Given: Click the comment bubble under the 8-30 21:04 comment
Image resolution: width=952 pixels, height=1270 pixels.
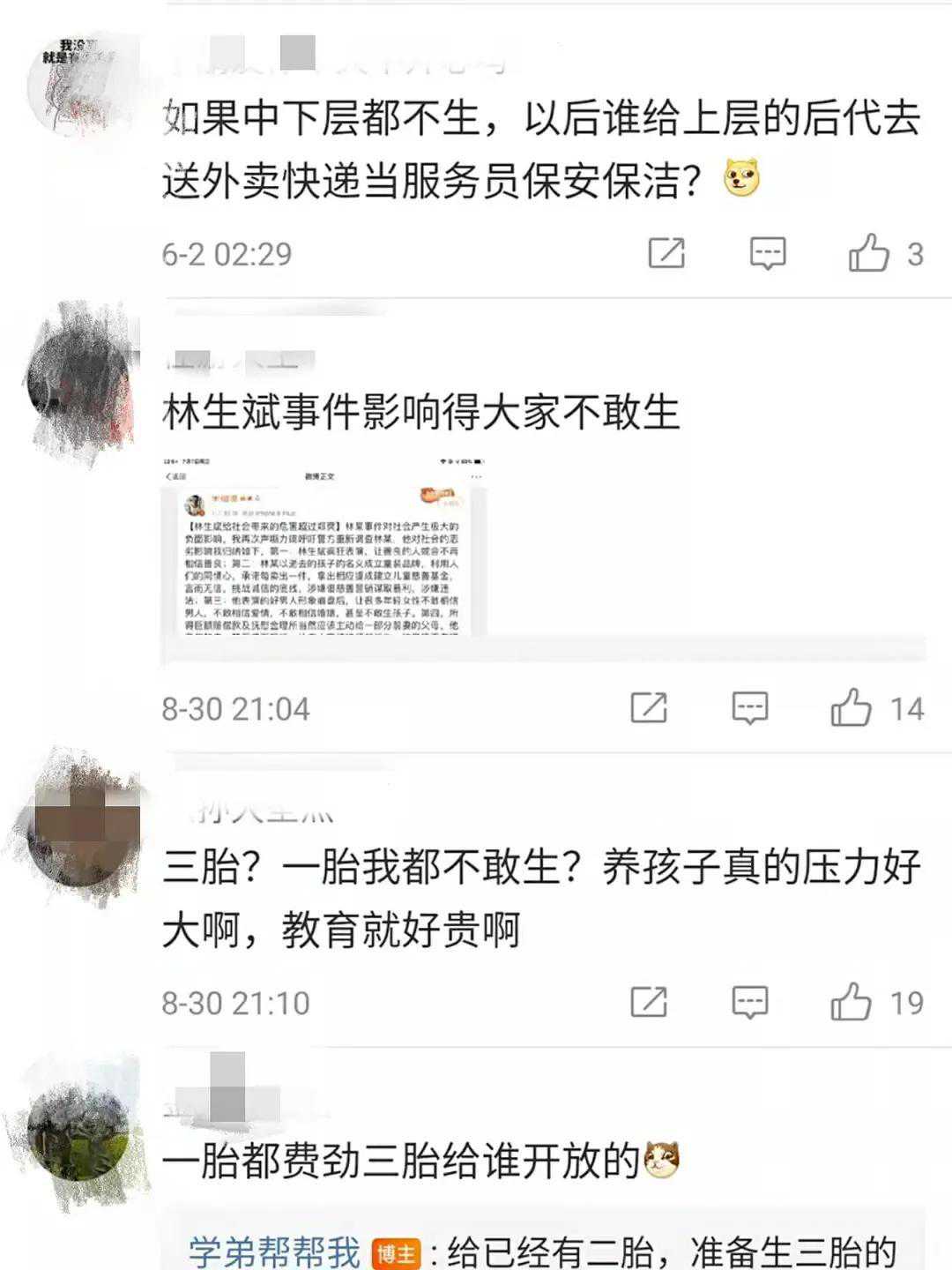Looking at the screenshot, I should tap(750, 706).
